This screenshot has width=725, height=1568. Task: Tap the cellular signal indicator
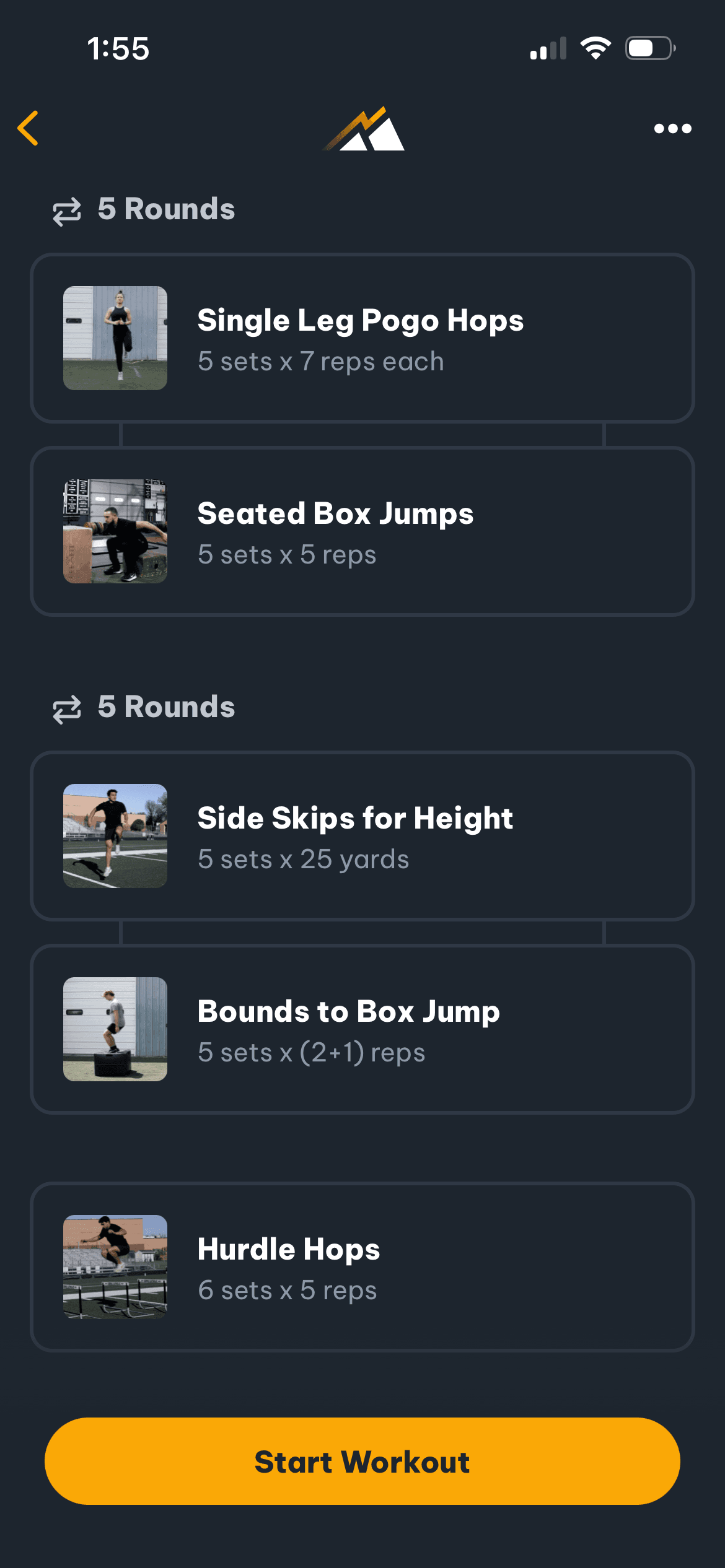pos(548,47)
